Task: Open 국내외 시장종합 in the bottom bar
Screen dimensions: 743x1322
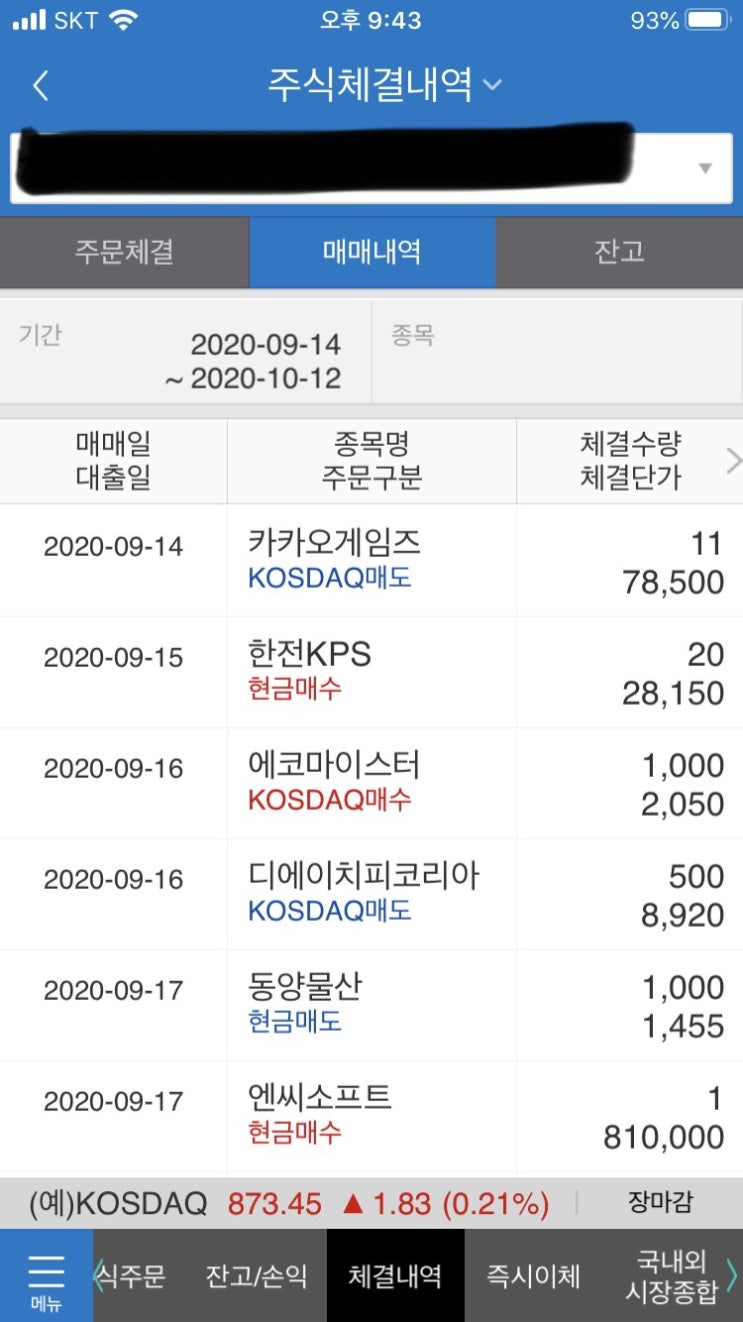Action: [671, 1276]
